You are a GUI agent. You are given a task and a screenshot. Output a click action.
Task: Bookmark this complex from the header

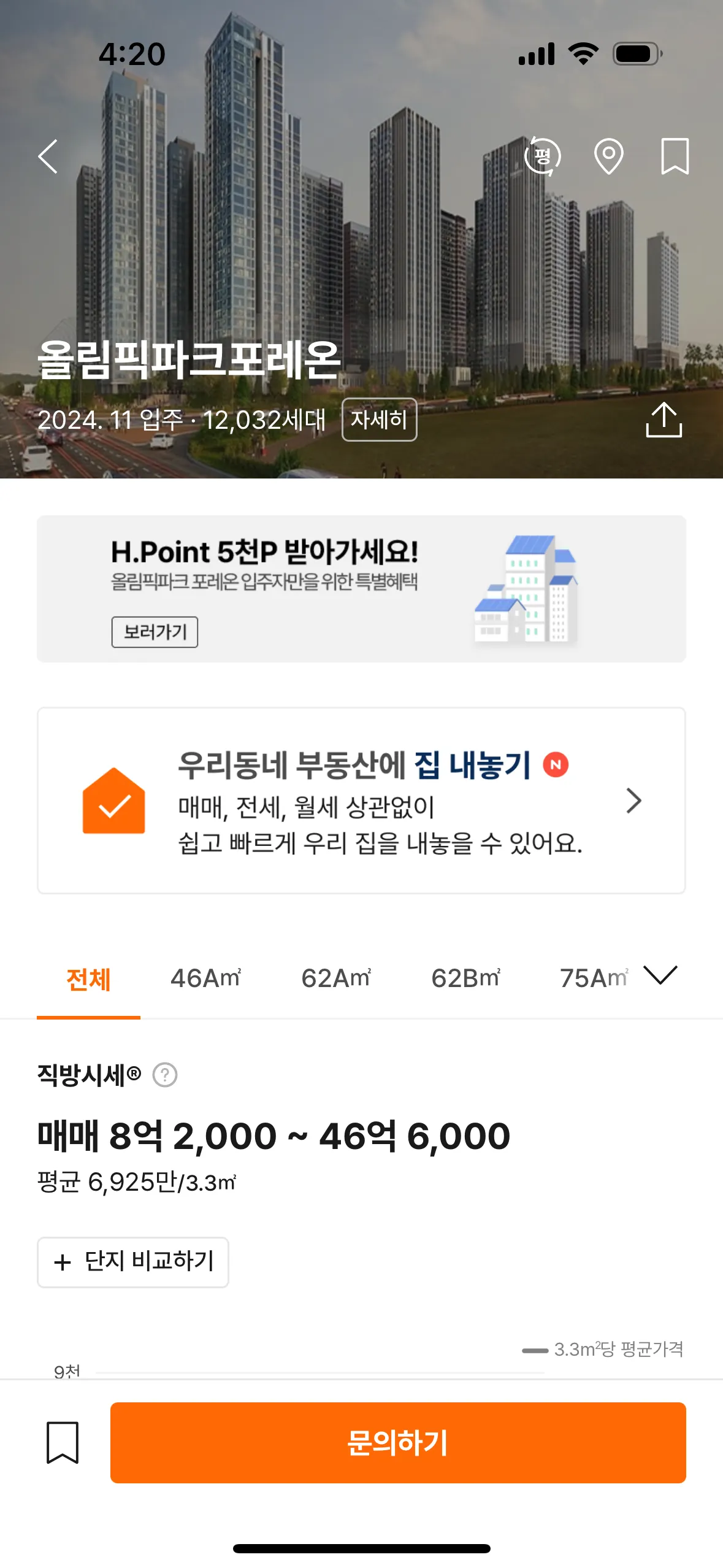coord(675,156)
